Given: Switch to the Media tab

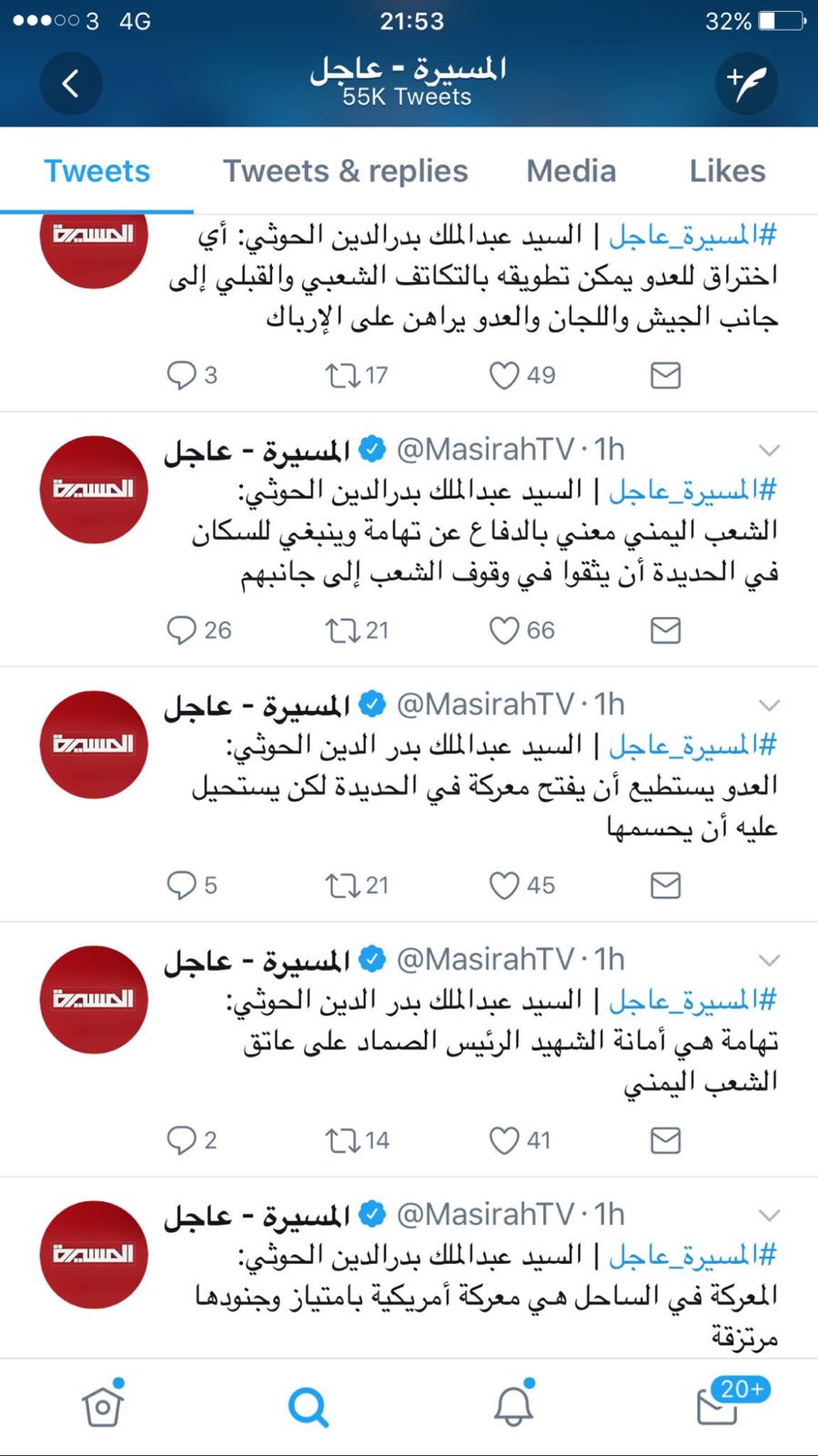Looking at the screenshot, I should [x=571, y=171].
